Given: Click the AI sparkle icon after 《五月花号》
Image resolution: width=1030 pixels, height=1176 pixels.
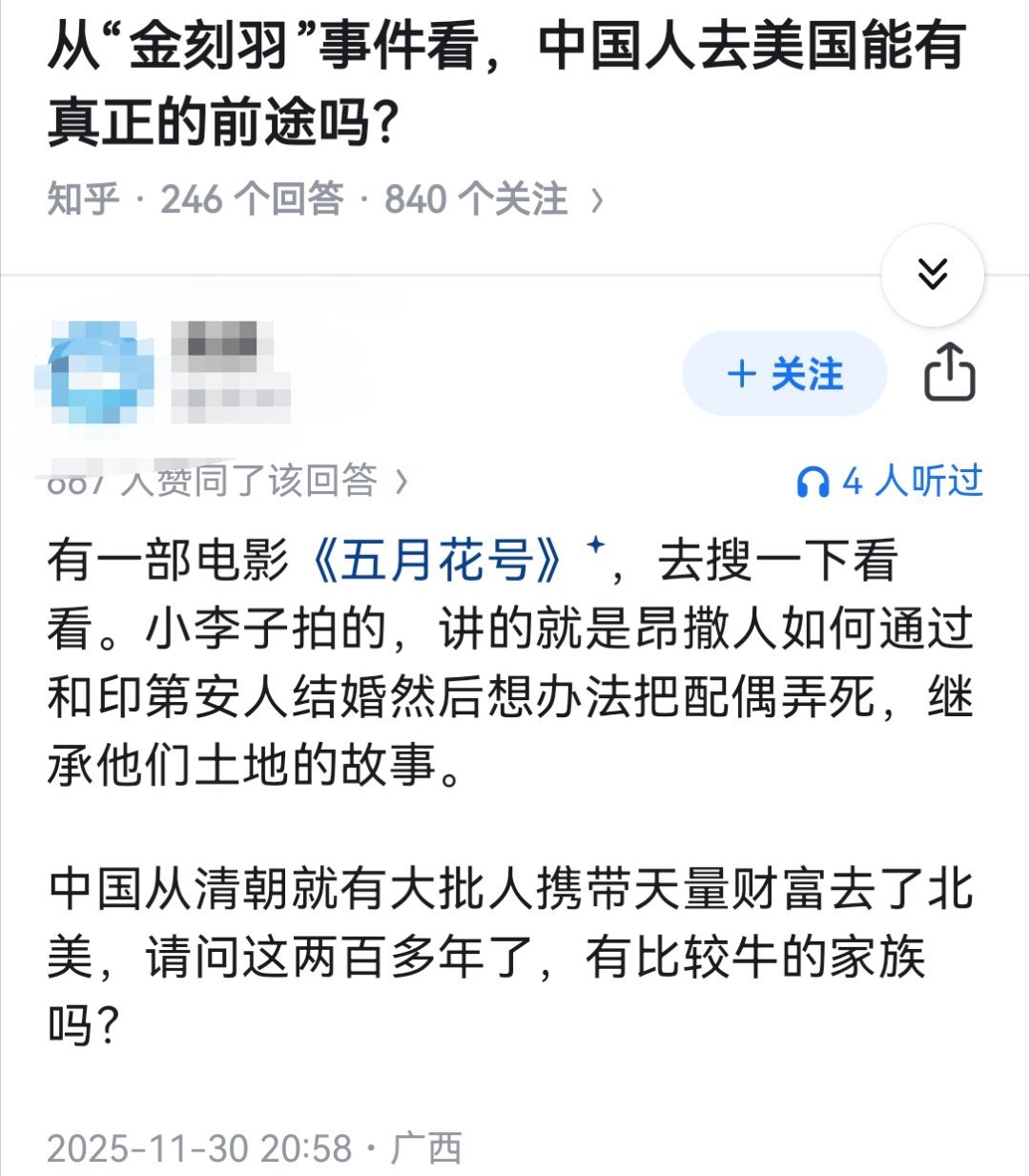Looking at the screenshot, I should click(x=597, y=546).
